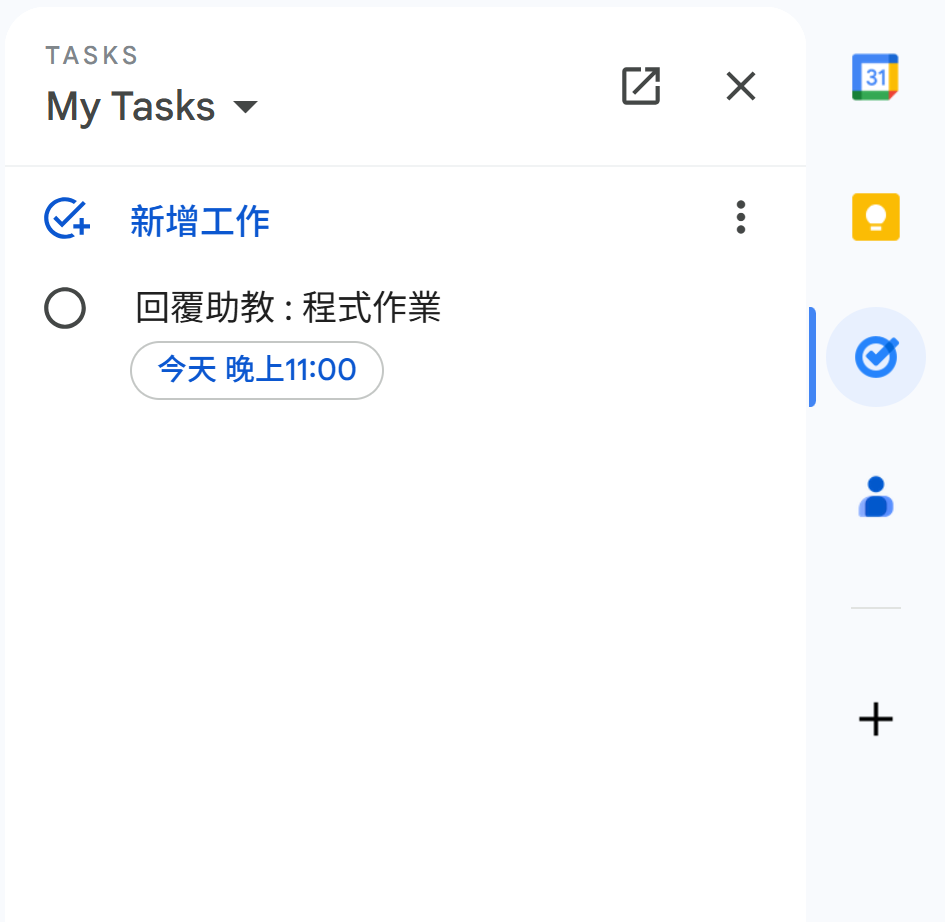Get add-ons with the plus icon
This screenshot has width=945, height=922.
click(876, 719)
